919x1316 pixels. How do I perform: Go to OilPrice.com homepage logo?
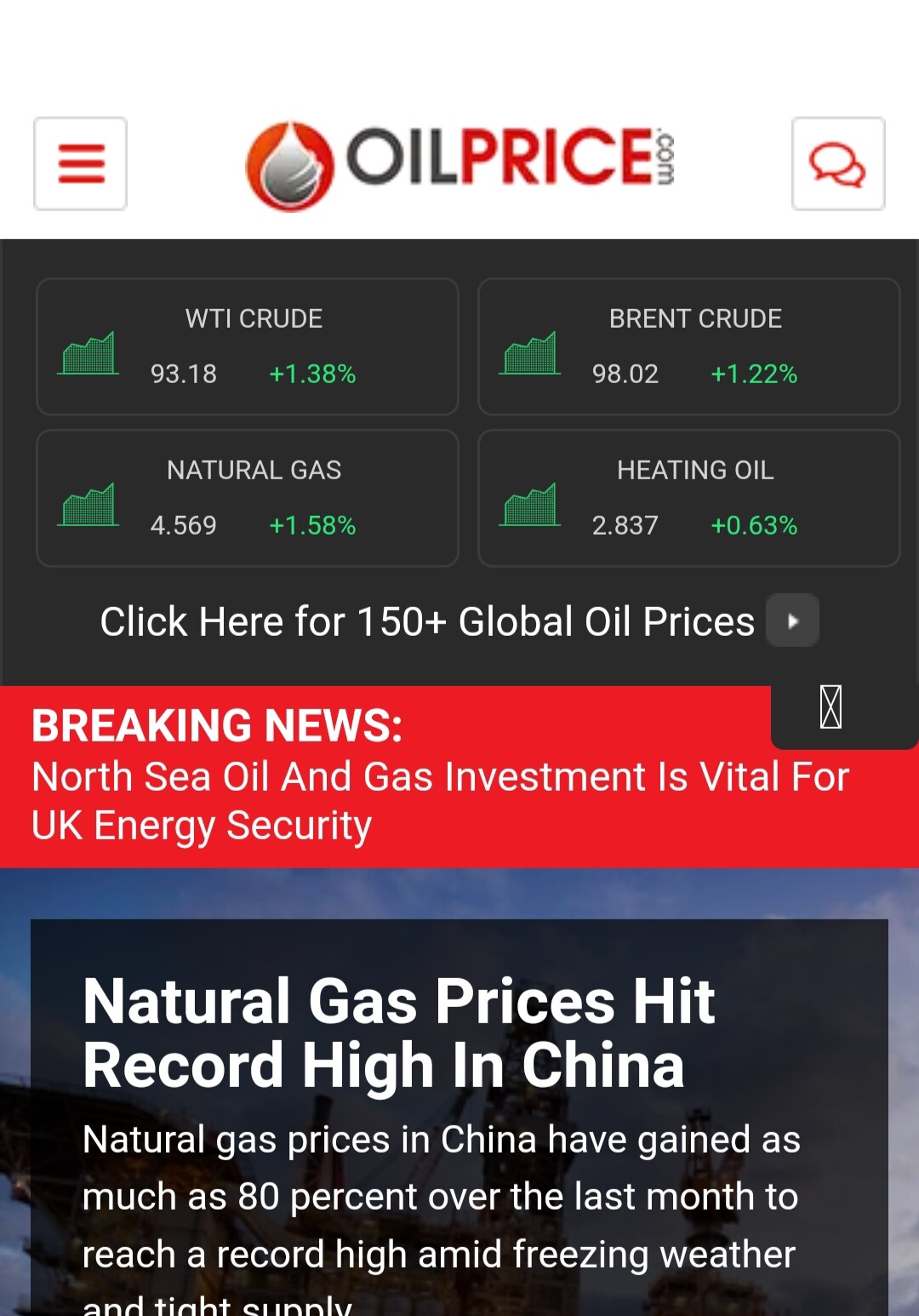459,165
